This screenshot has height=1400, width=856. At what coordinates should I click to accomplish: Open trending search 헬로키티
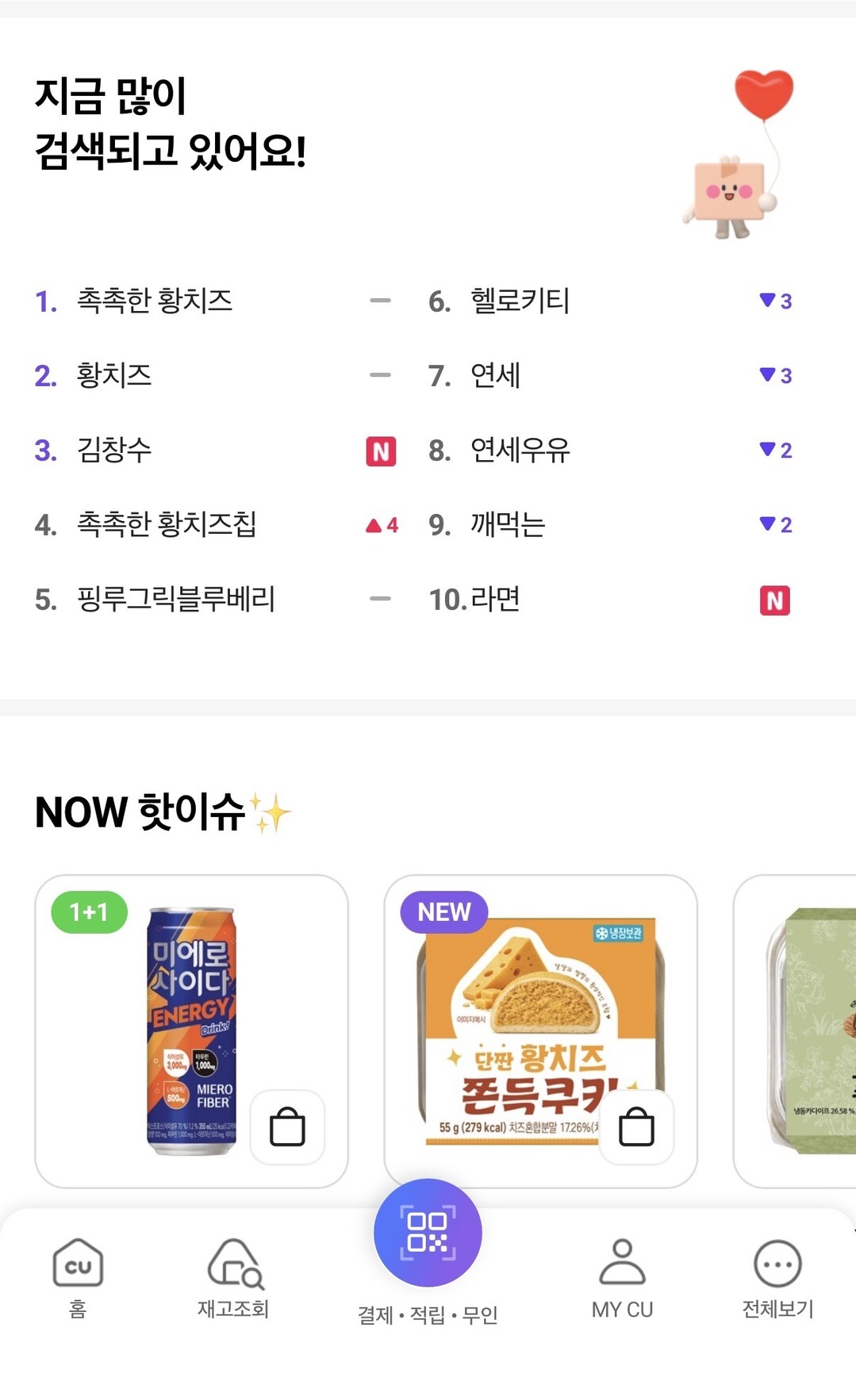pos(520,301)
